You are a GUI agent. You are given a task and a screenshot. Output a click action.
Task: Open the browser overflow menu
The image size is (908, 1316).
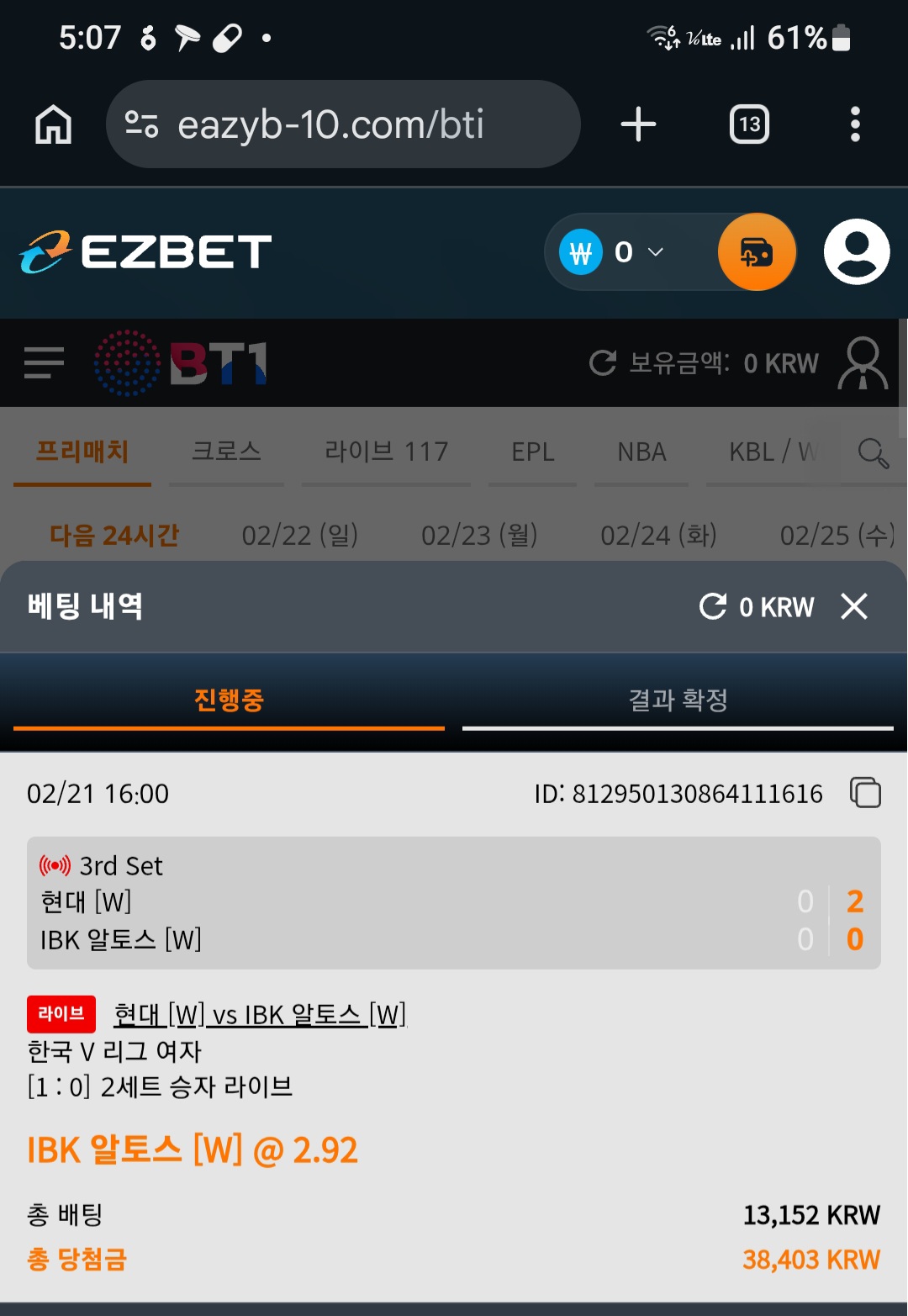click(x=855, y=124)
